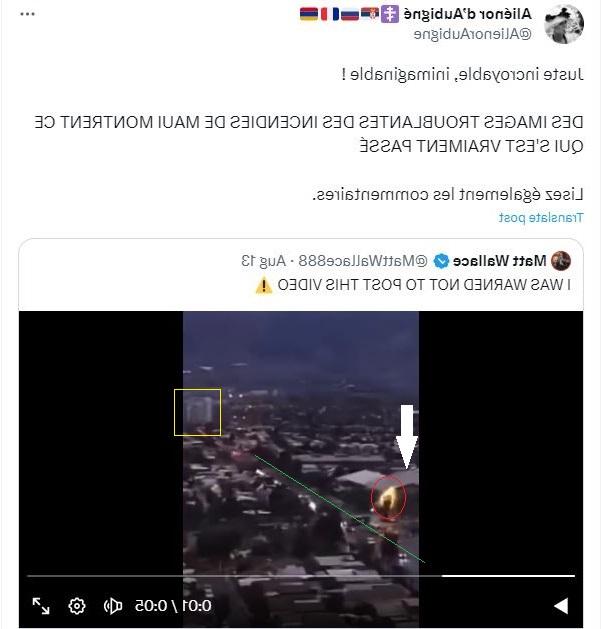The image size is (601, 629).
Task: Open the post's overflow menu
Action: [28, 14]
